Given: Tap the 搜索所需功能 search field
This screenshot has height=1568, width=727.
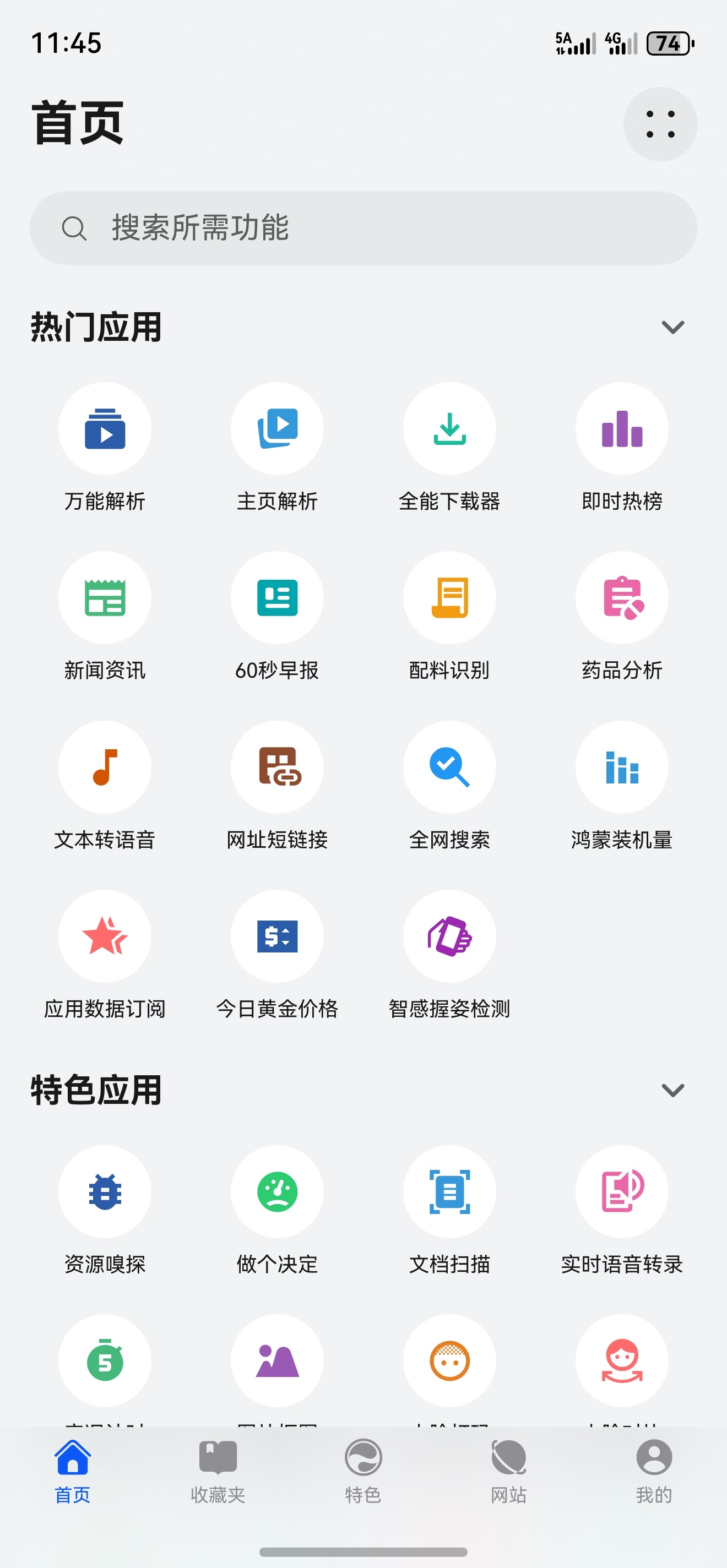Looking at the screenshot, I should click(363, 228).
